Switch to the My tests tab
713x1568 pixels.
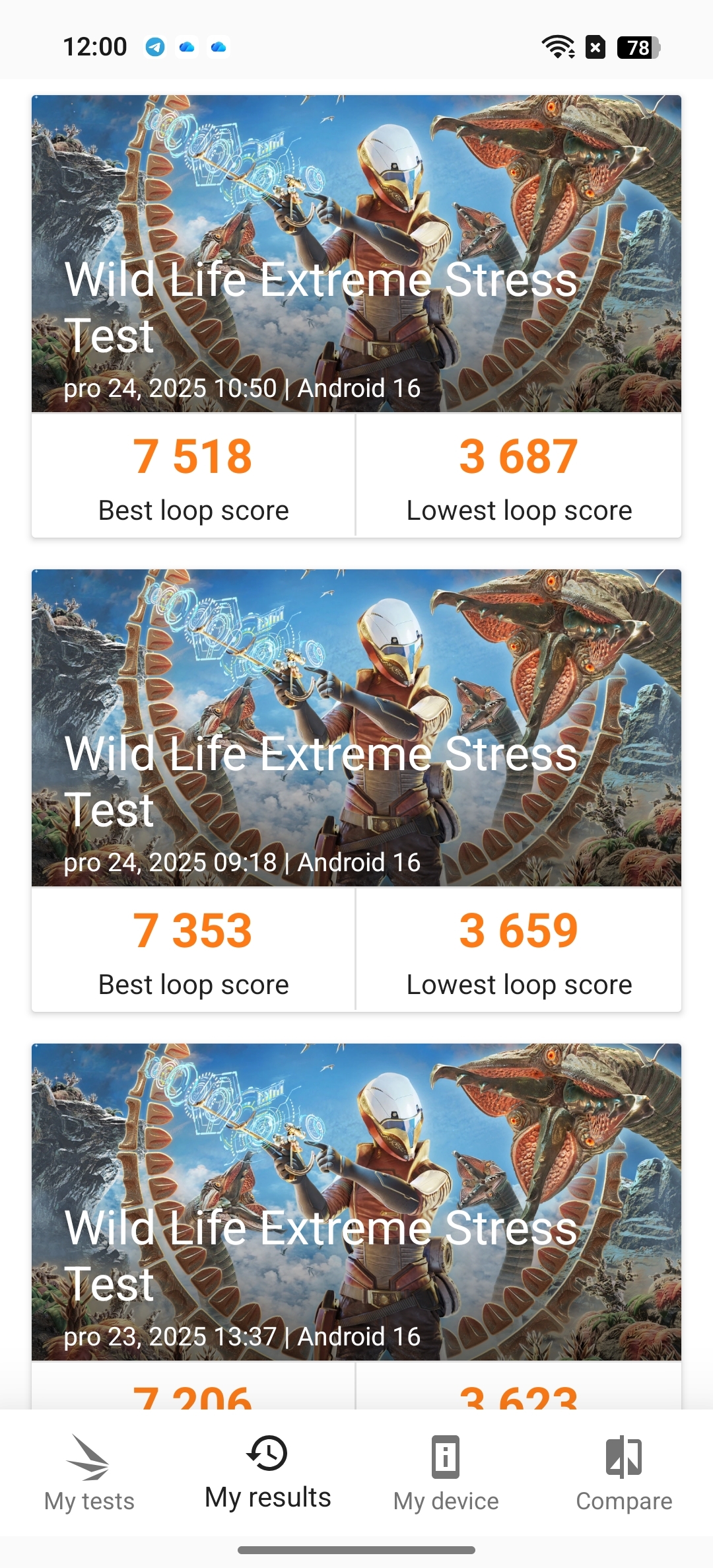[89, 1474]
